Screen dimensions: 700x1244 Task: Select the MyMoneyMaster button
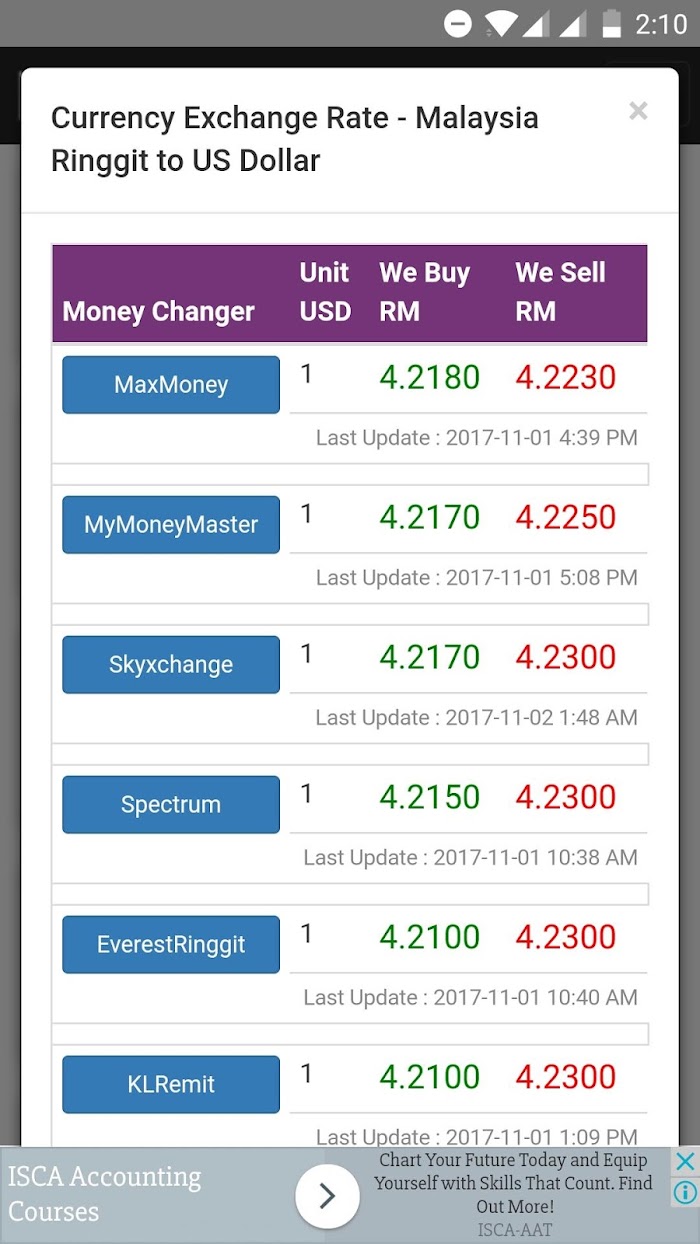[171, 525]
